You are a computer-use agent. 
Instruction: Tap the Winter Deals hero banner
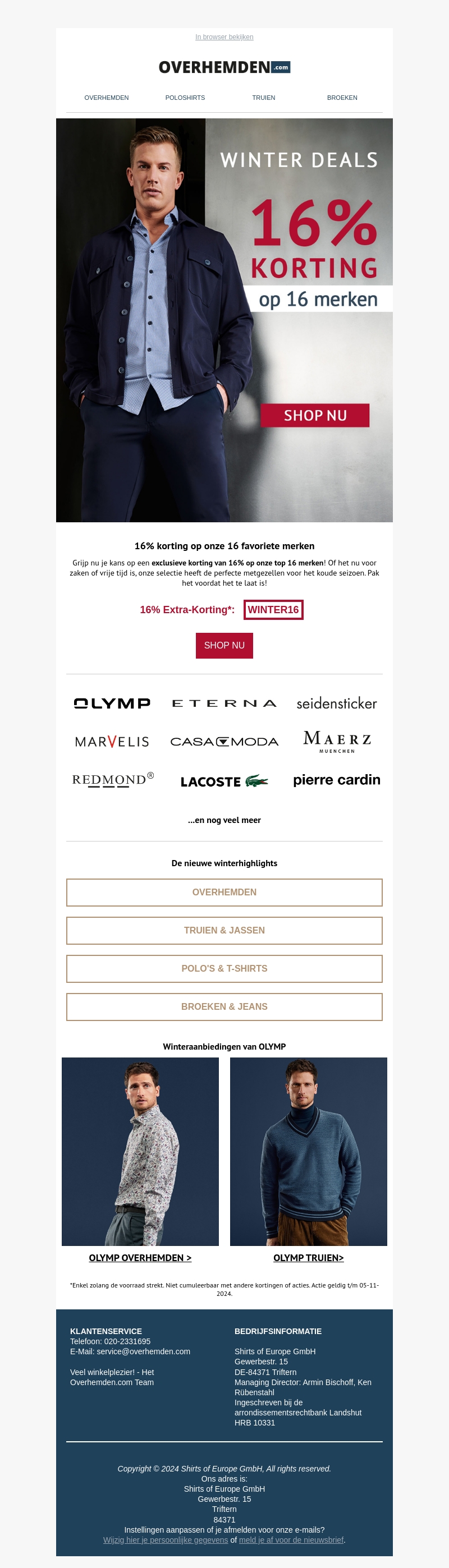tap(224, 320)
